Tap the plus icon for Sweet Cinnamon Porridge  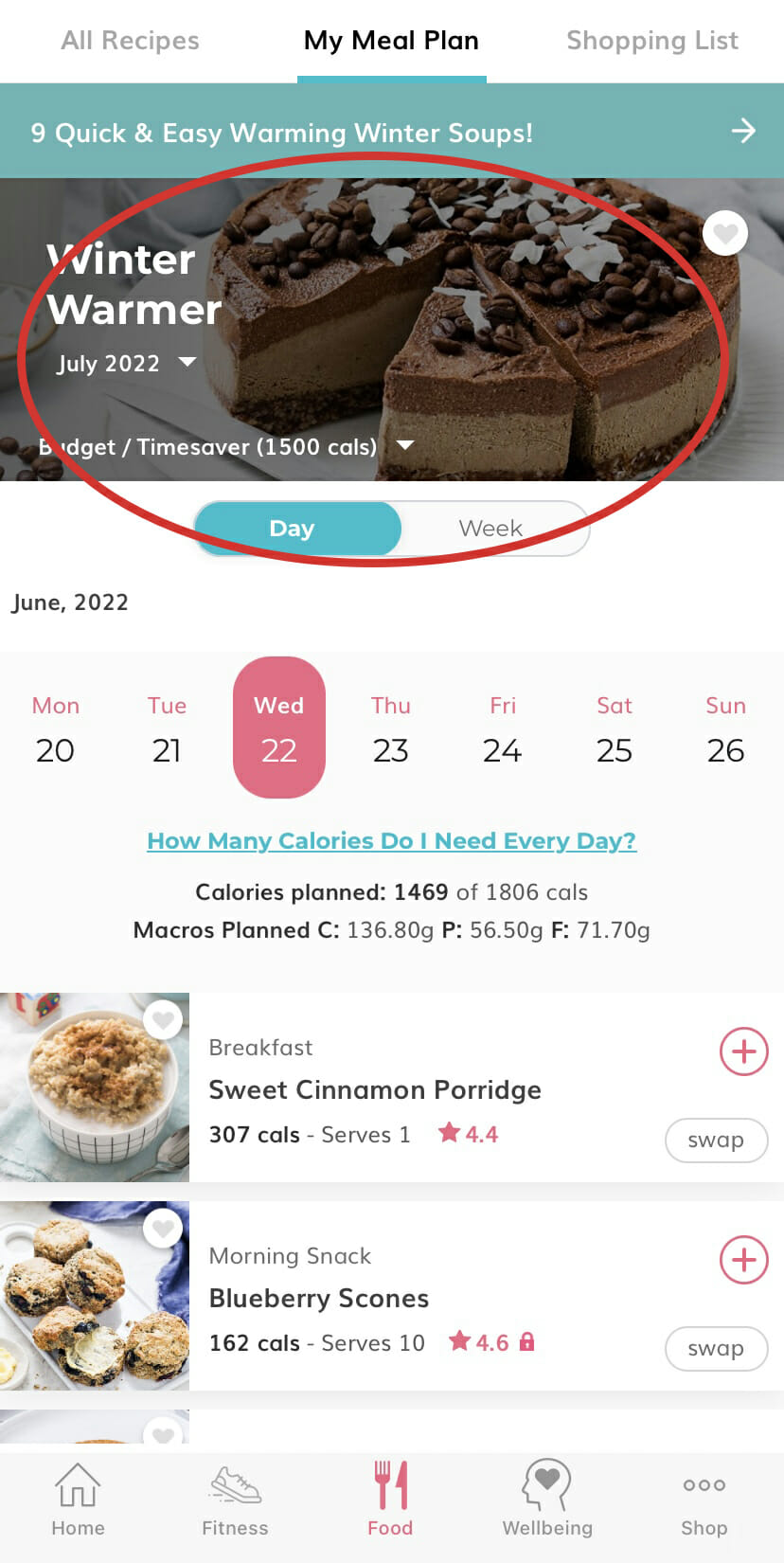743,1051
